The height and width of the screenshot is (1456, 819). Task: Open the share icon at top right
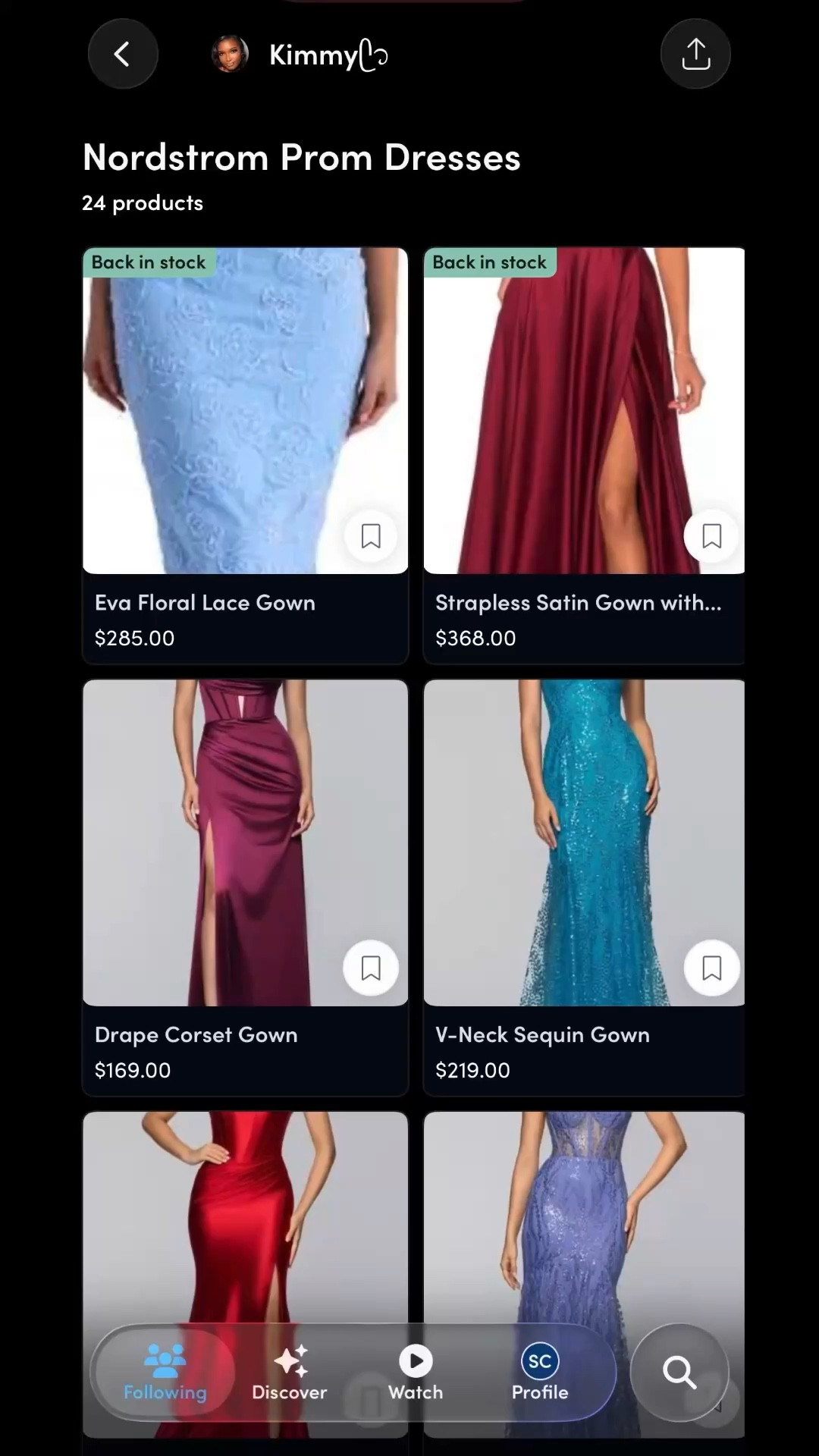click(x=695, y=54)
